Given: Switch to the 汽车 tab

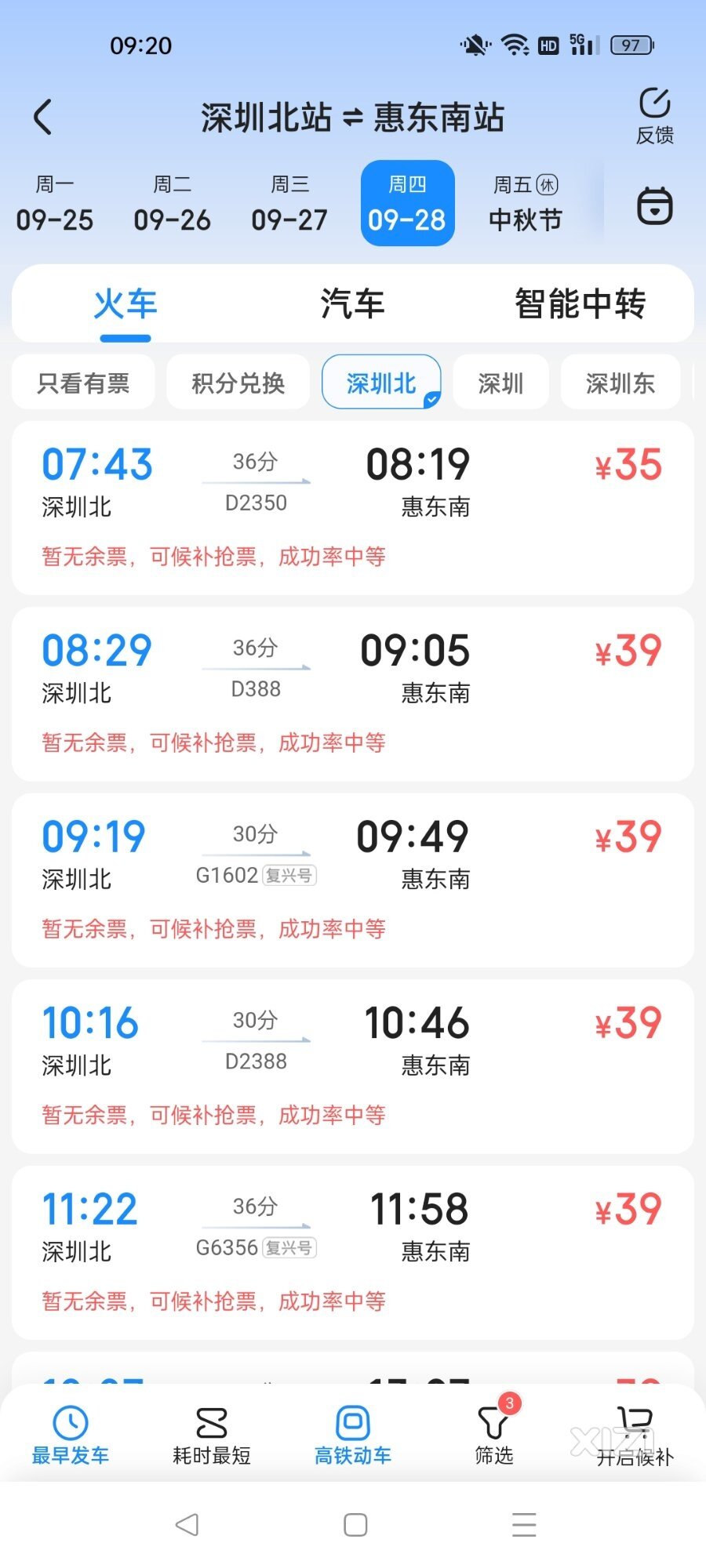Looking at the screenshot, I should click(352, 303).
